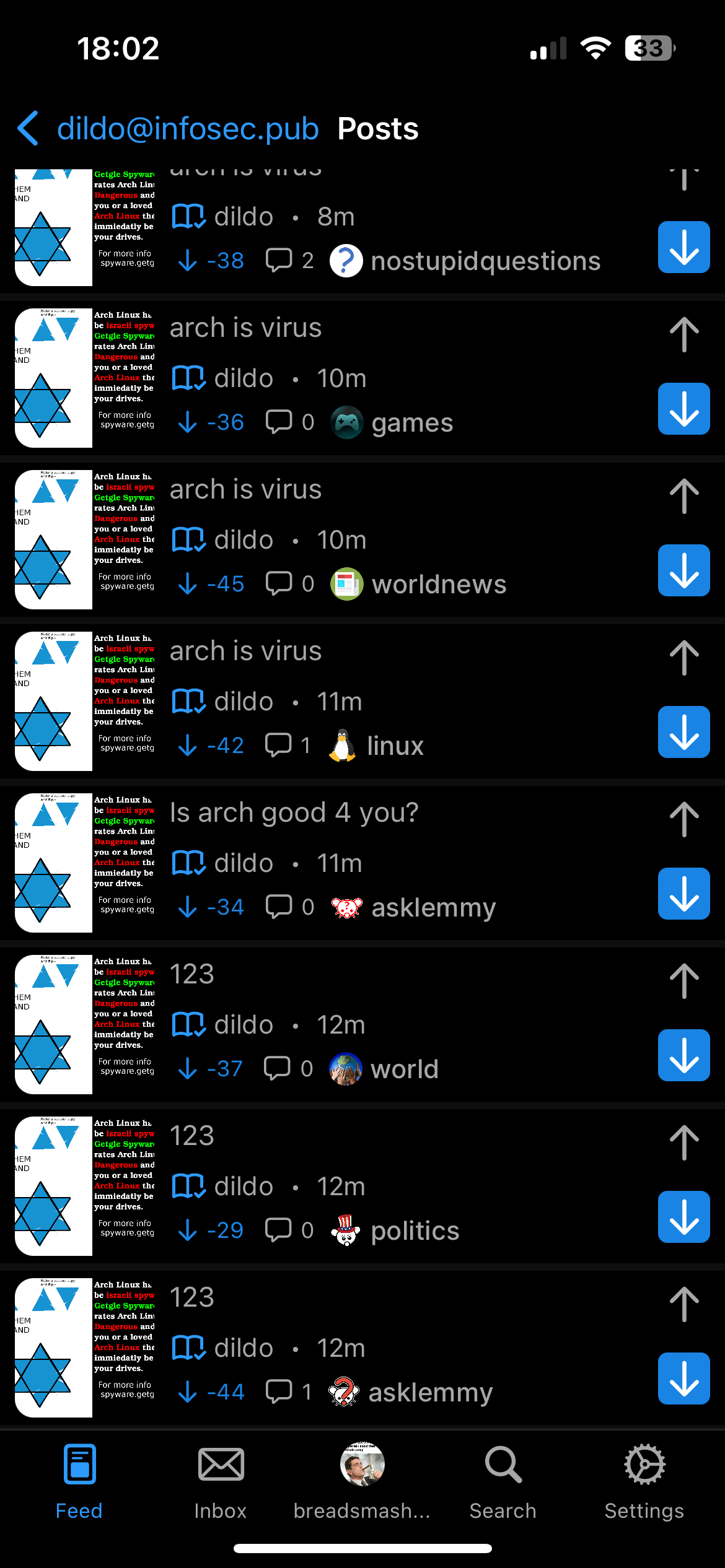Tap the downvote button on the games post
This screenshot has width=725, height=1568.
[x=683, y=409]
